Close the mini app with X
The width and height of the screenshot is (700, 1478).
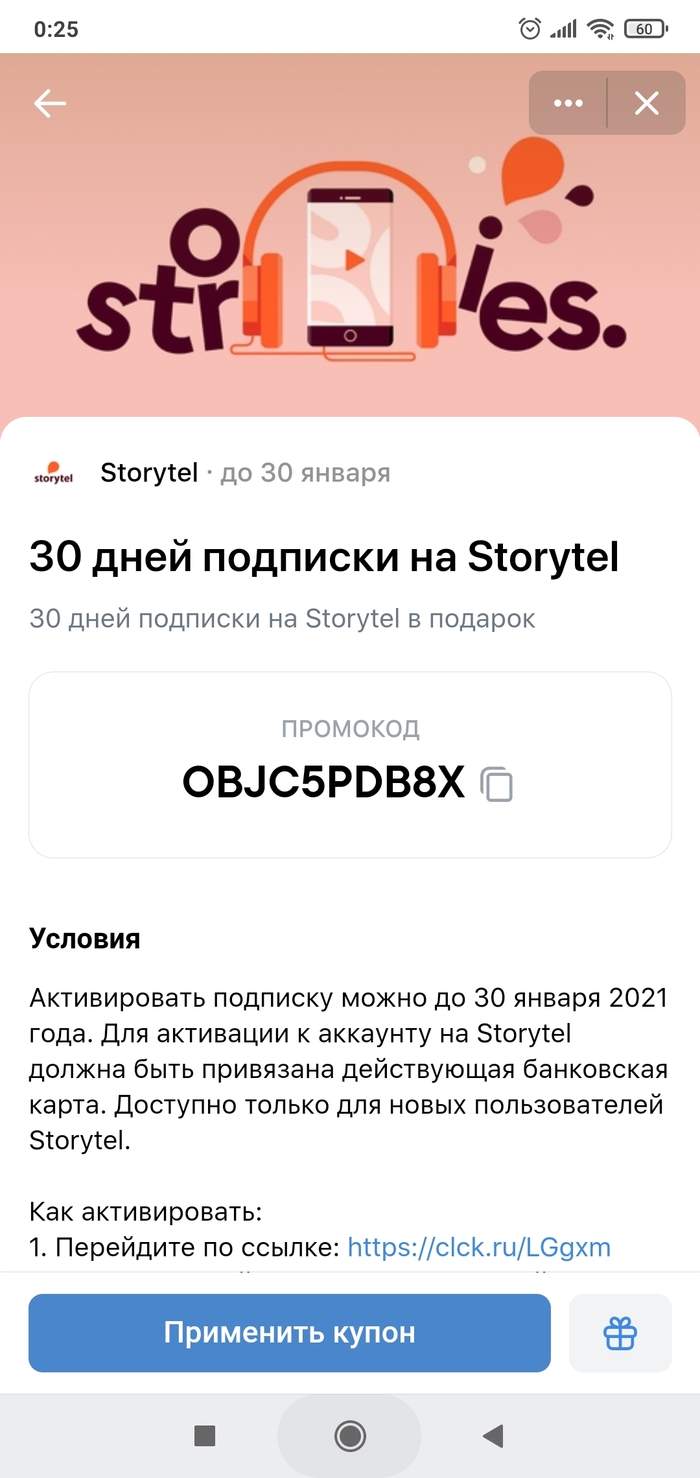click(x=647, y=103)
